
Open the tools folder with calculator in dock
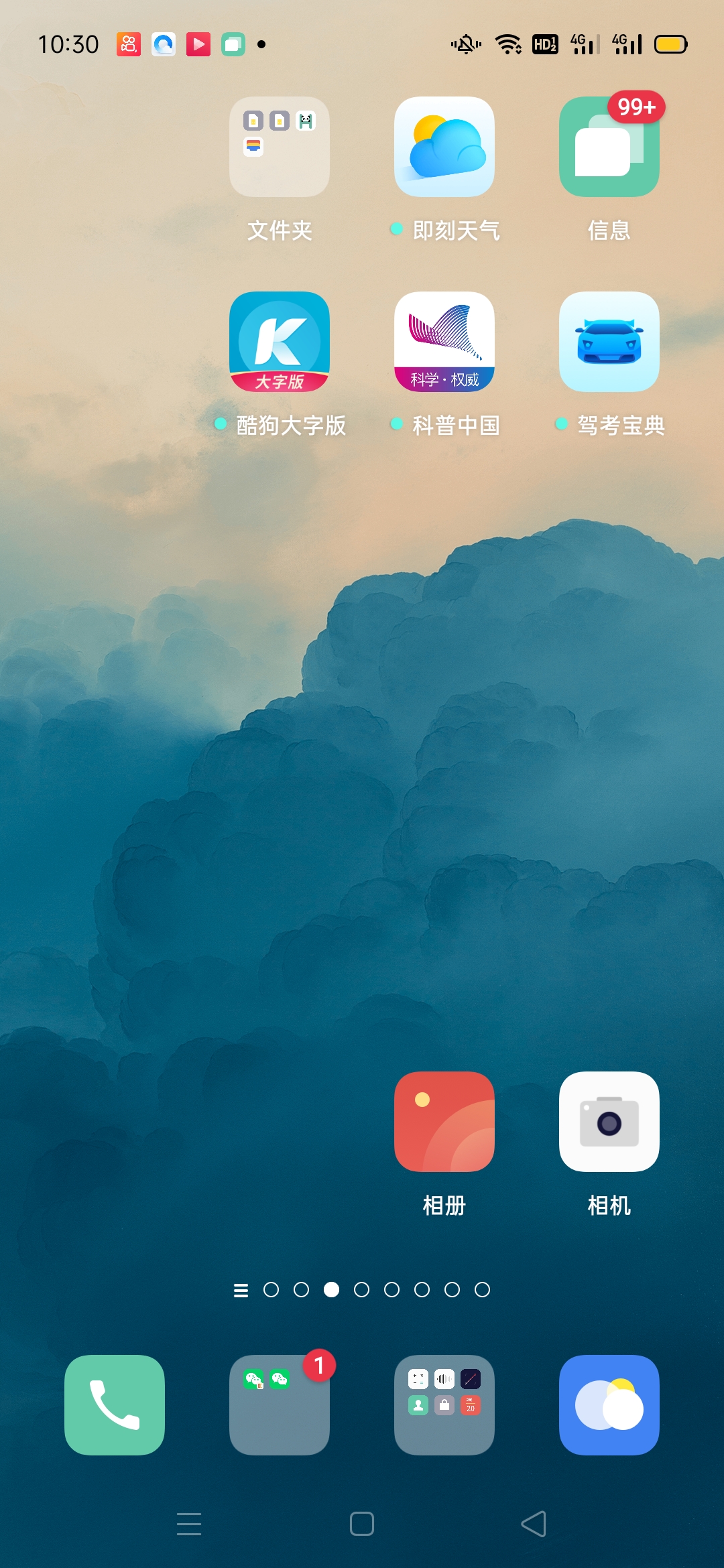click(x=444, y=1404)
